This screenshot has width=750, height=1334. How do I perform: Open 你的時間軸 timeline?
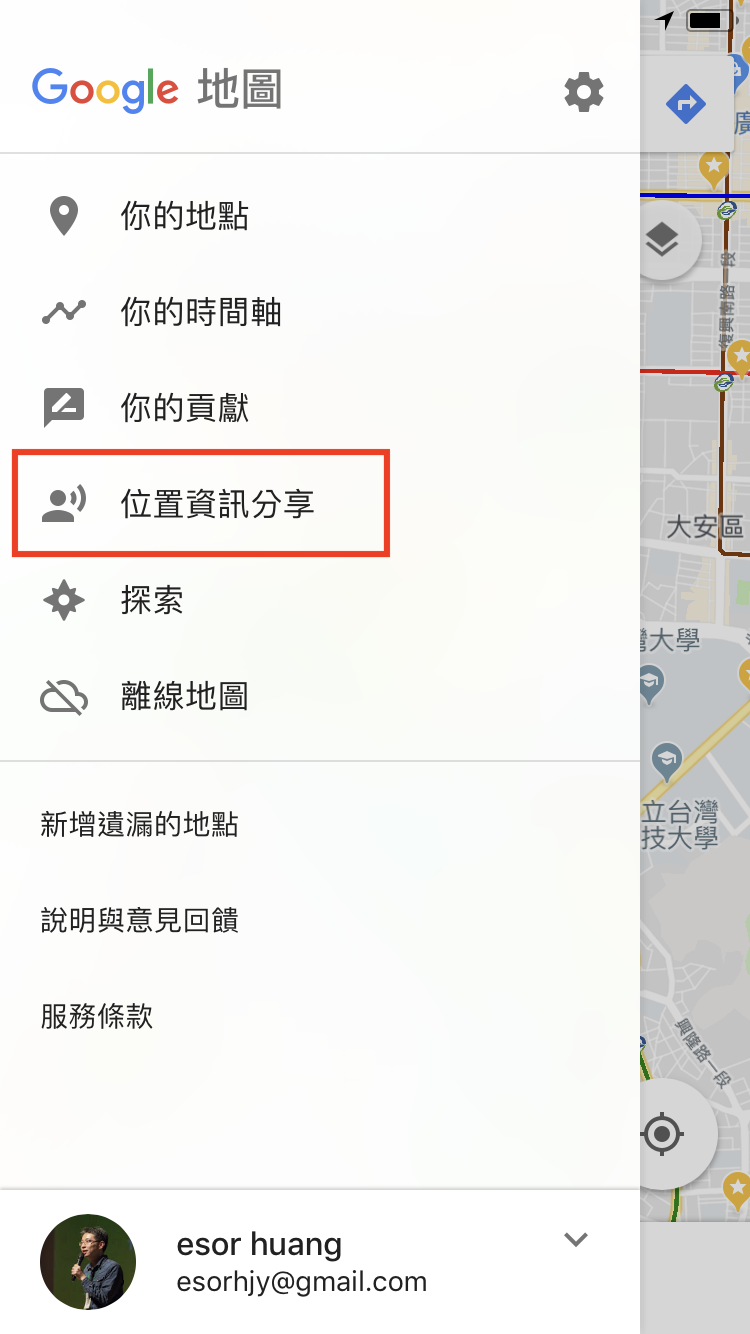(320, 312)
